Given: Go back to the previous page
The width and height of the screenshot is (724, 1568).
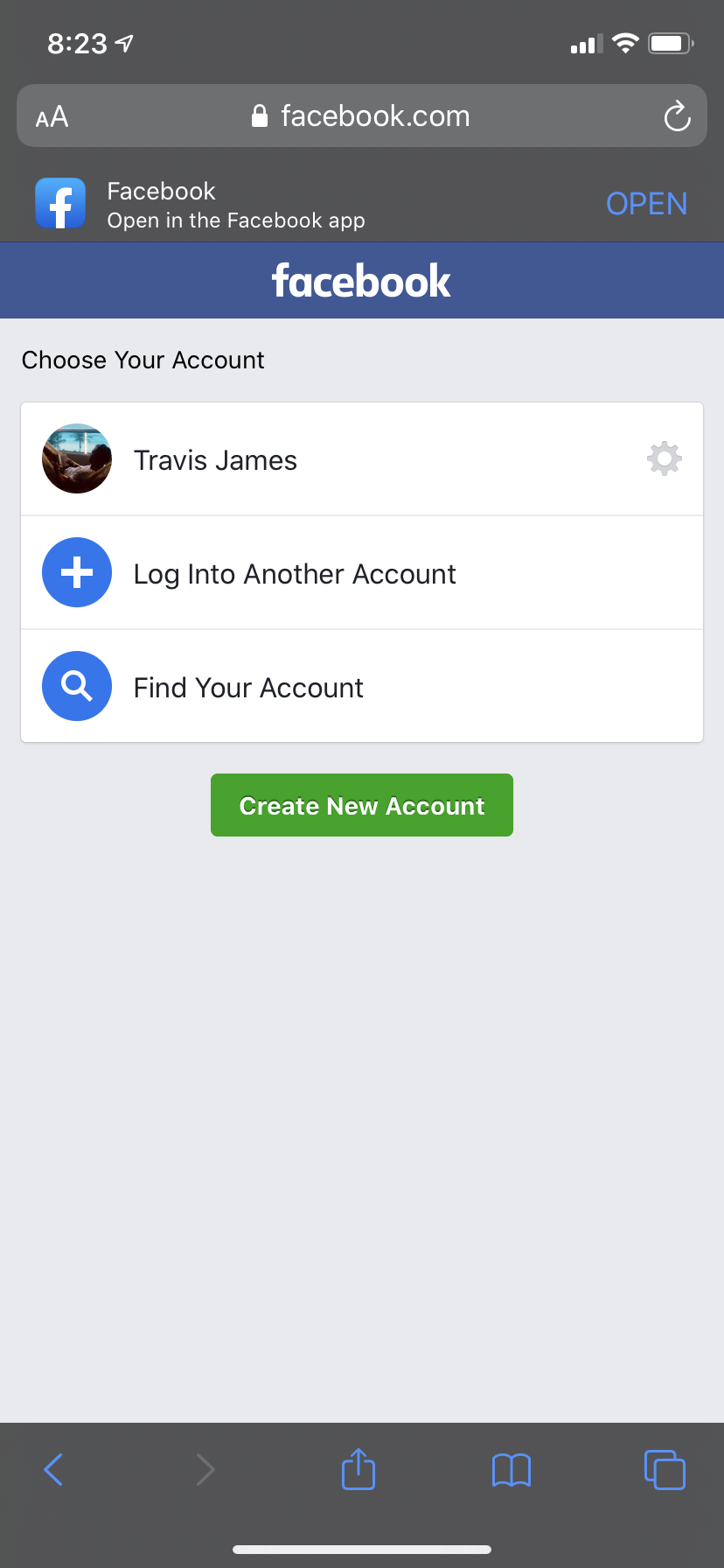Looking at the screenshot, I should pyautogui.click(x=53, y=1469).
